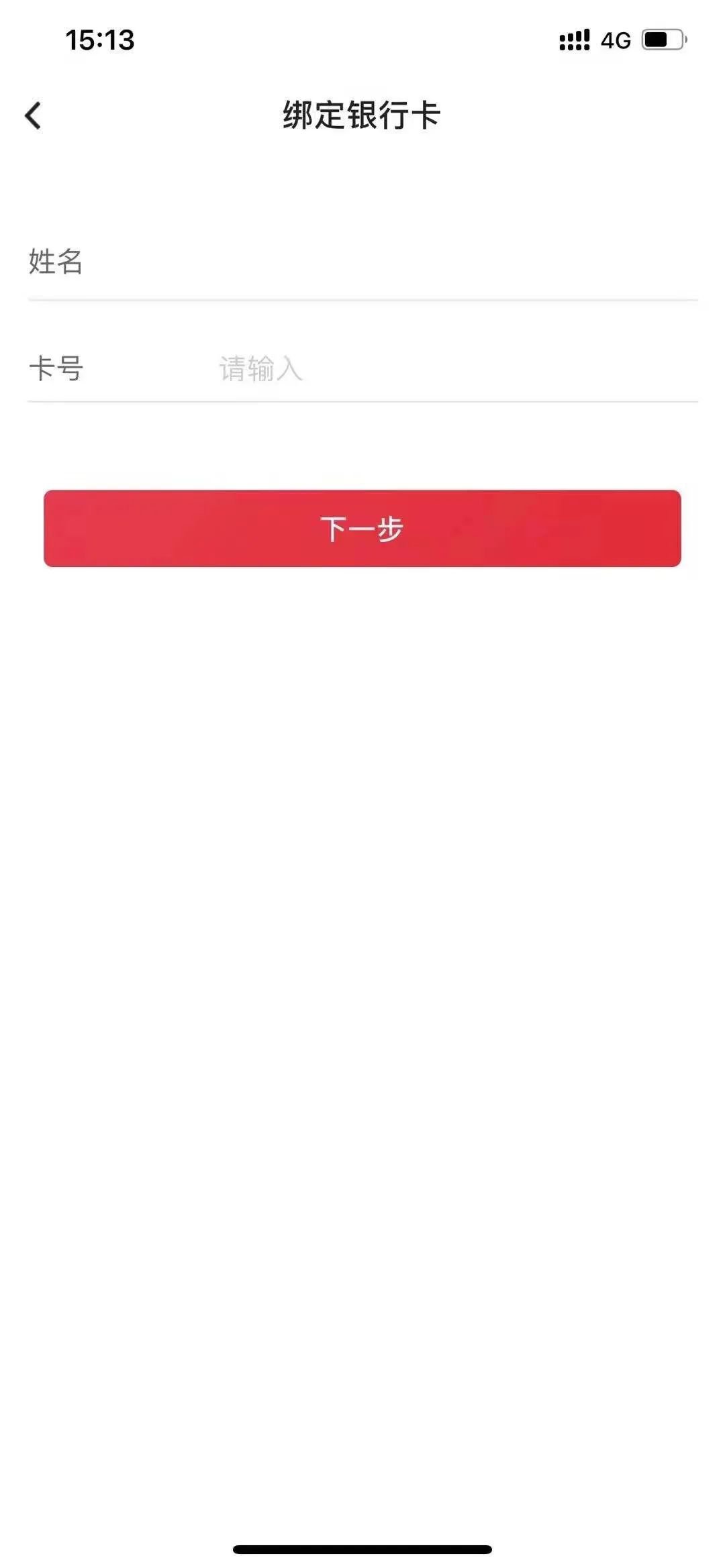Go back from the 绑定银行卡 page
The width and height of the screenshot is (725, 1568).
click(x=34, y=115)
